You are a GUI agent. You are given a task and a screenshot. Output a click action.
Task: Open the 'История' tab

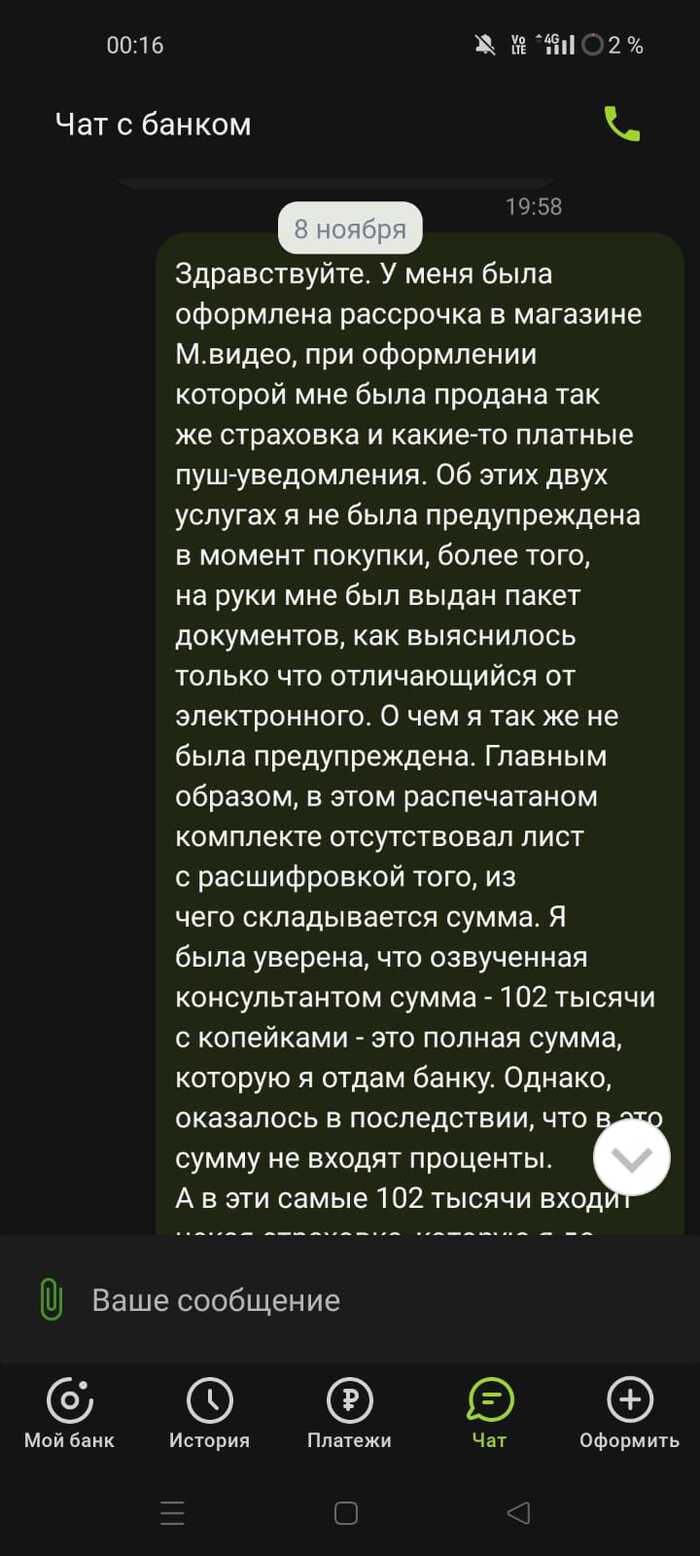210,1414
